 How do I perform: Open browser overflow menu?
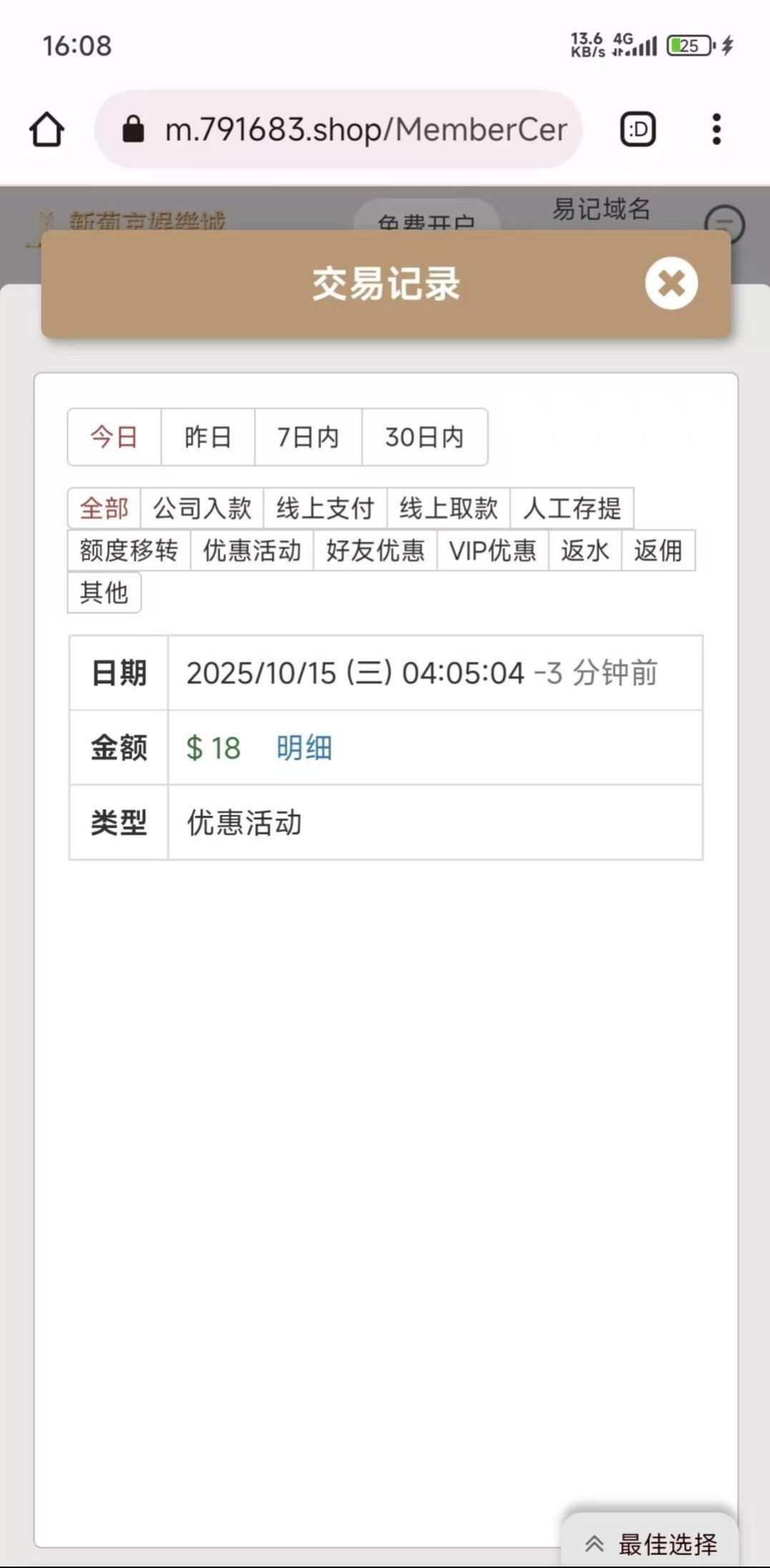pos(716,129)
